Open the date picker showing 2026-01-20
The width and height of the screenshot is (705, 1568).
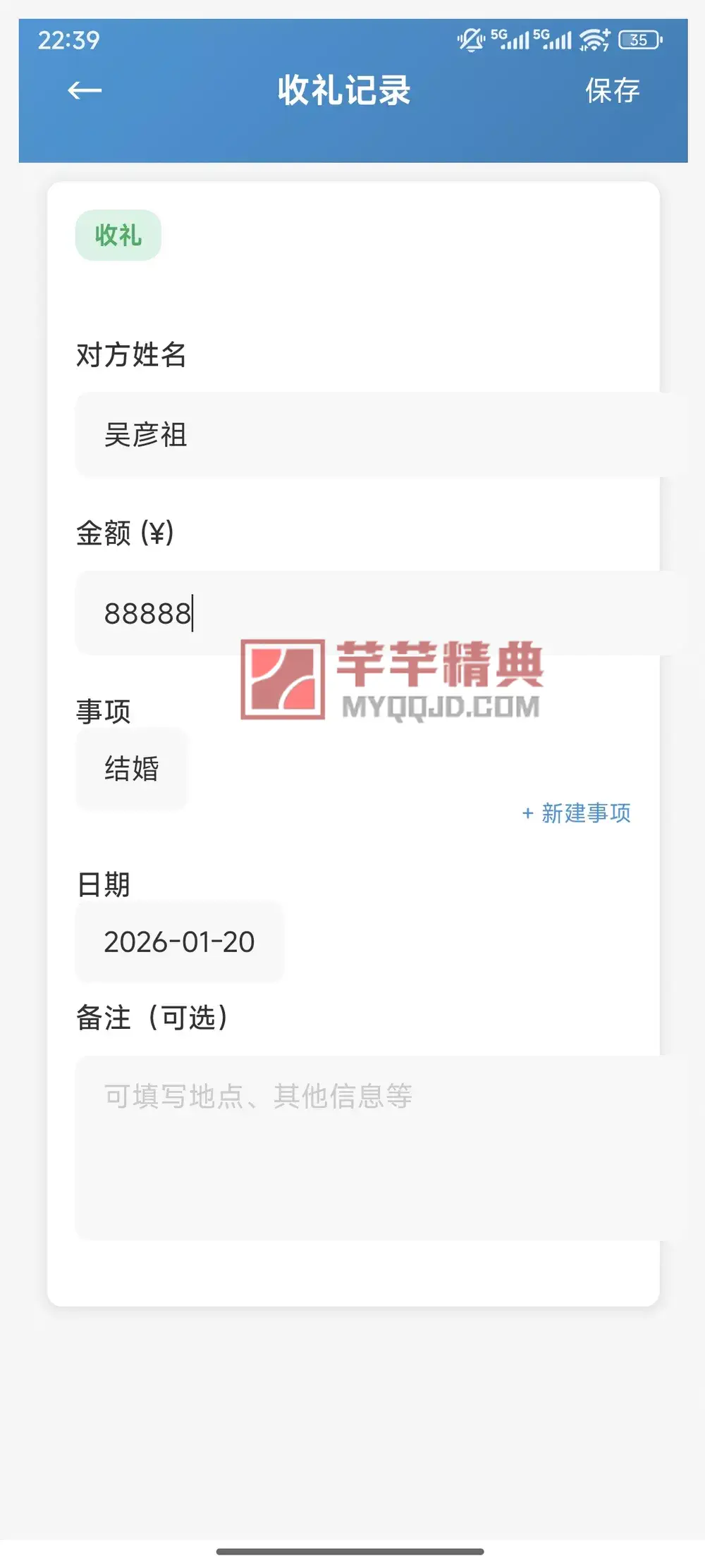coord(179,942)
